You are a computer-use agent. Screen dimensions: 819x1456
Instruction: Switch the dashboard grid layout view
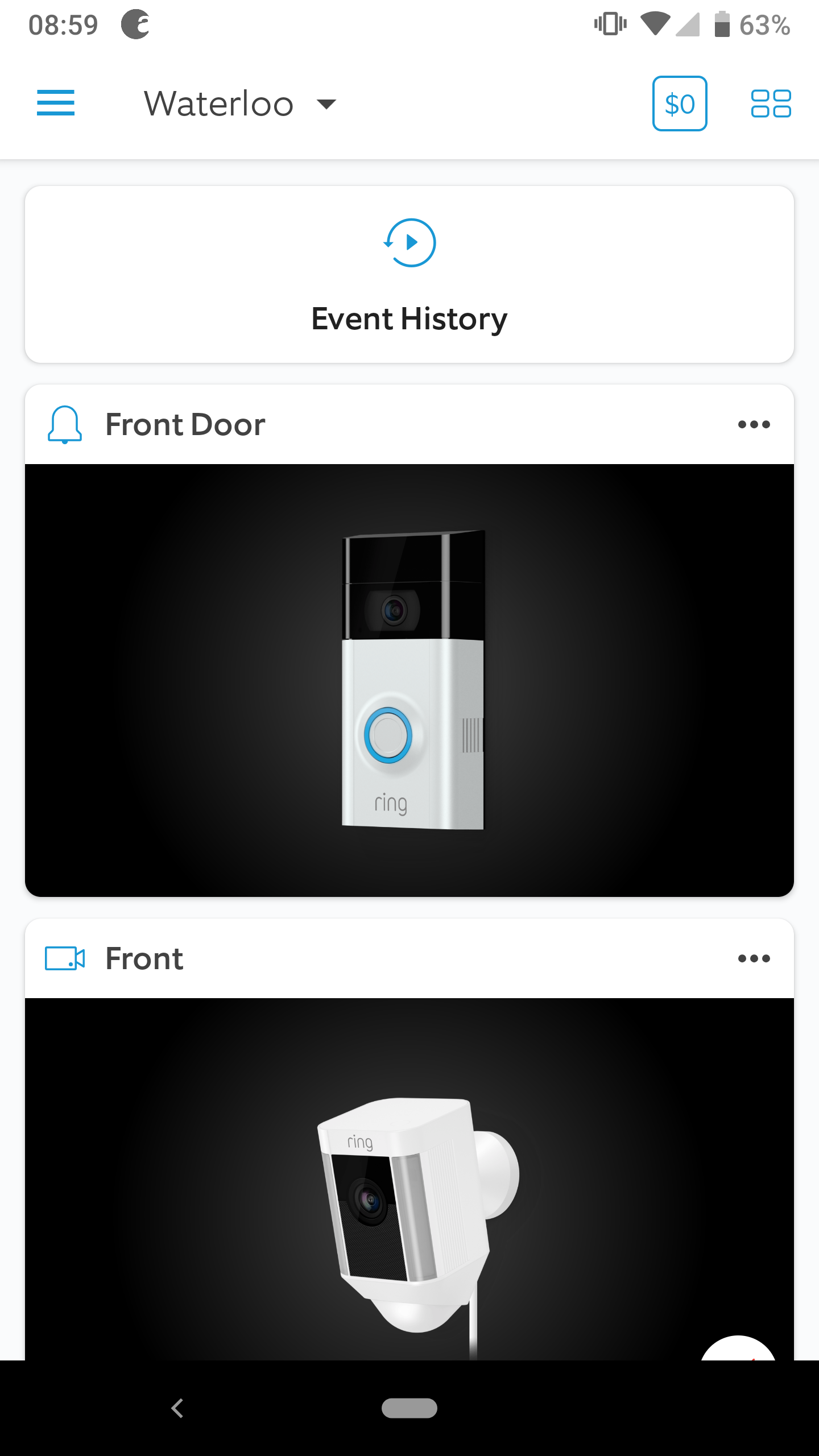771,104
